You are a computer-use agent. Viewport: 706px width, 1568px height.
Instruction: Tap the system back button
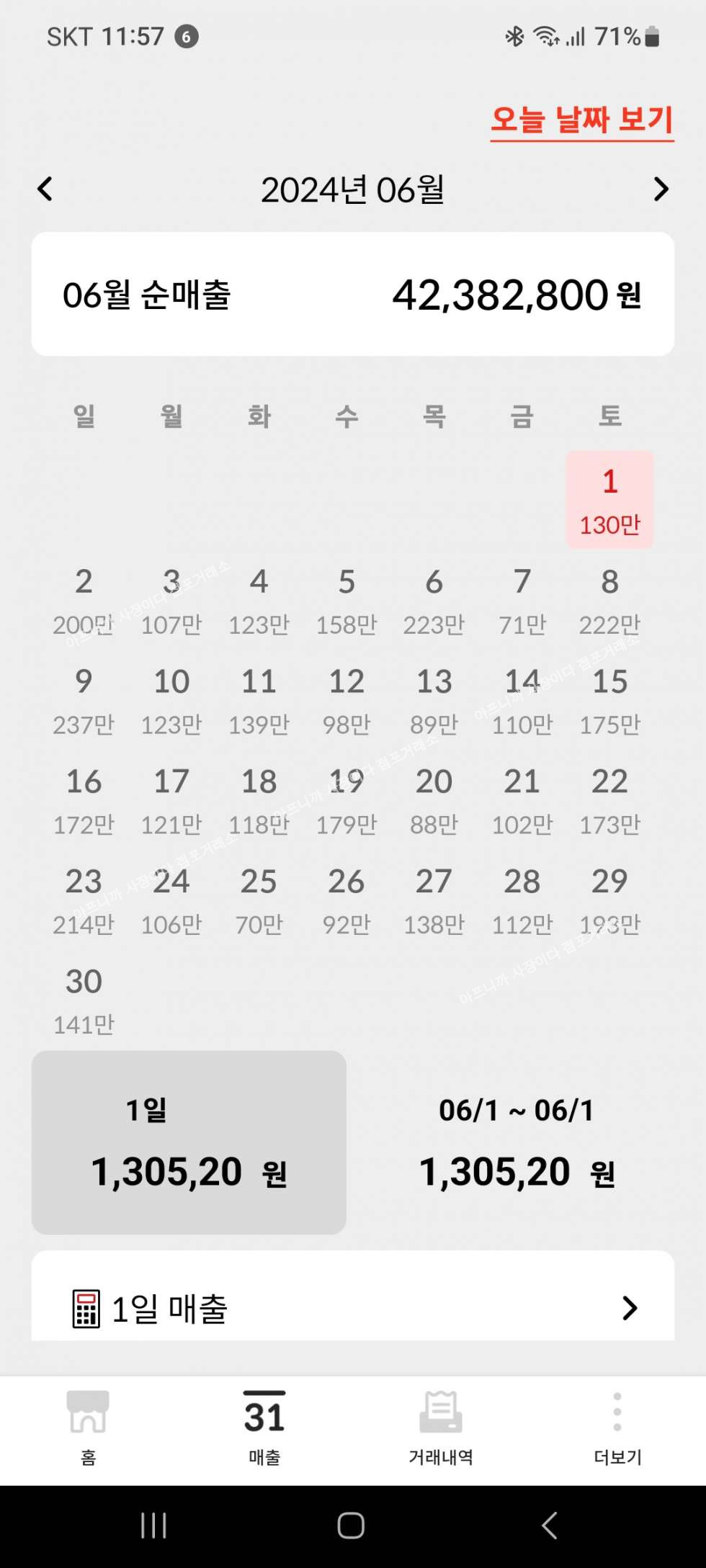549,1525
